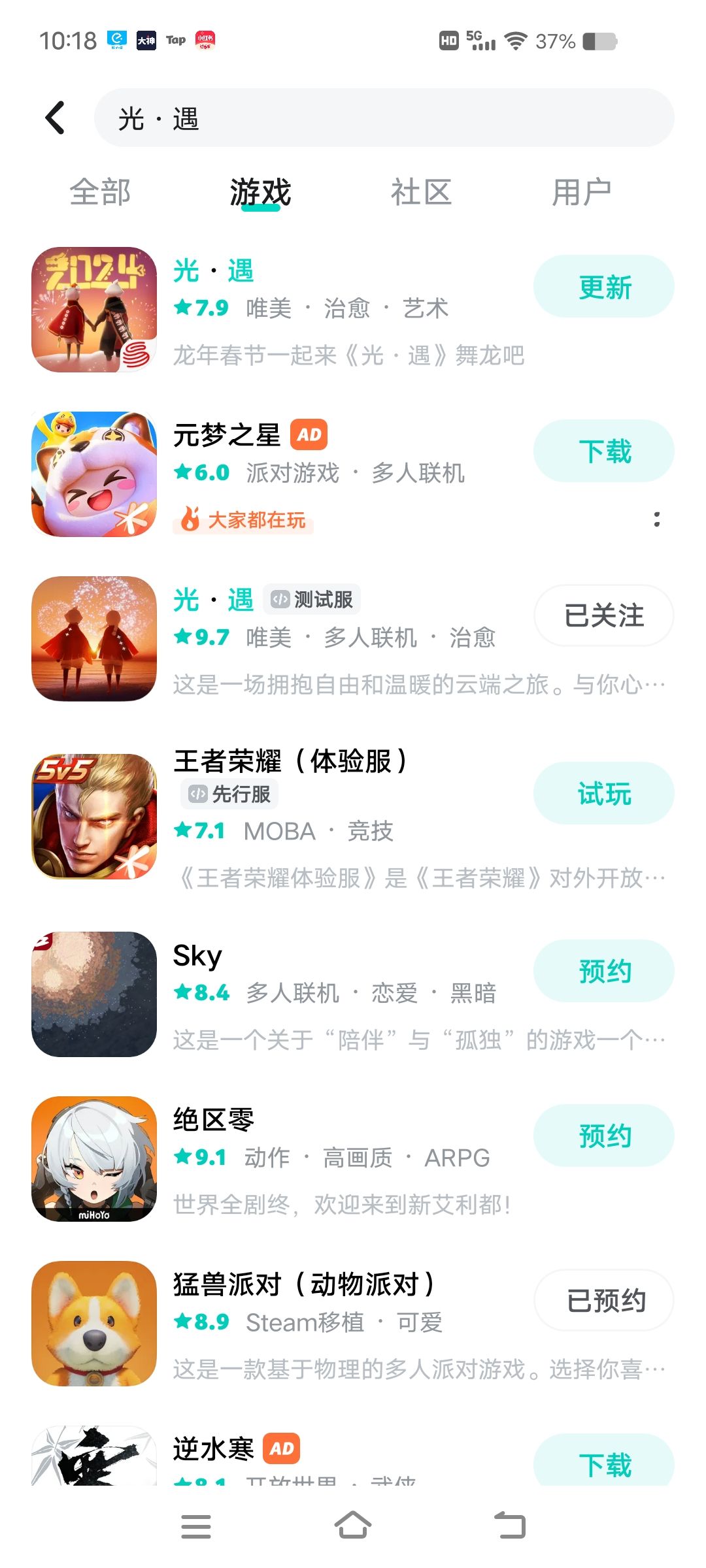
Task: Open the more options dots on the 元梦之星 ad
Action: [656, 519]
